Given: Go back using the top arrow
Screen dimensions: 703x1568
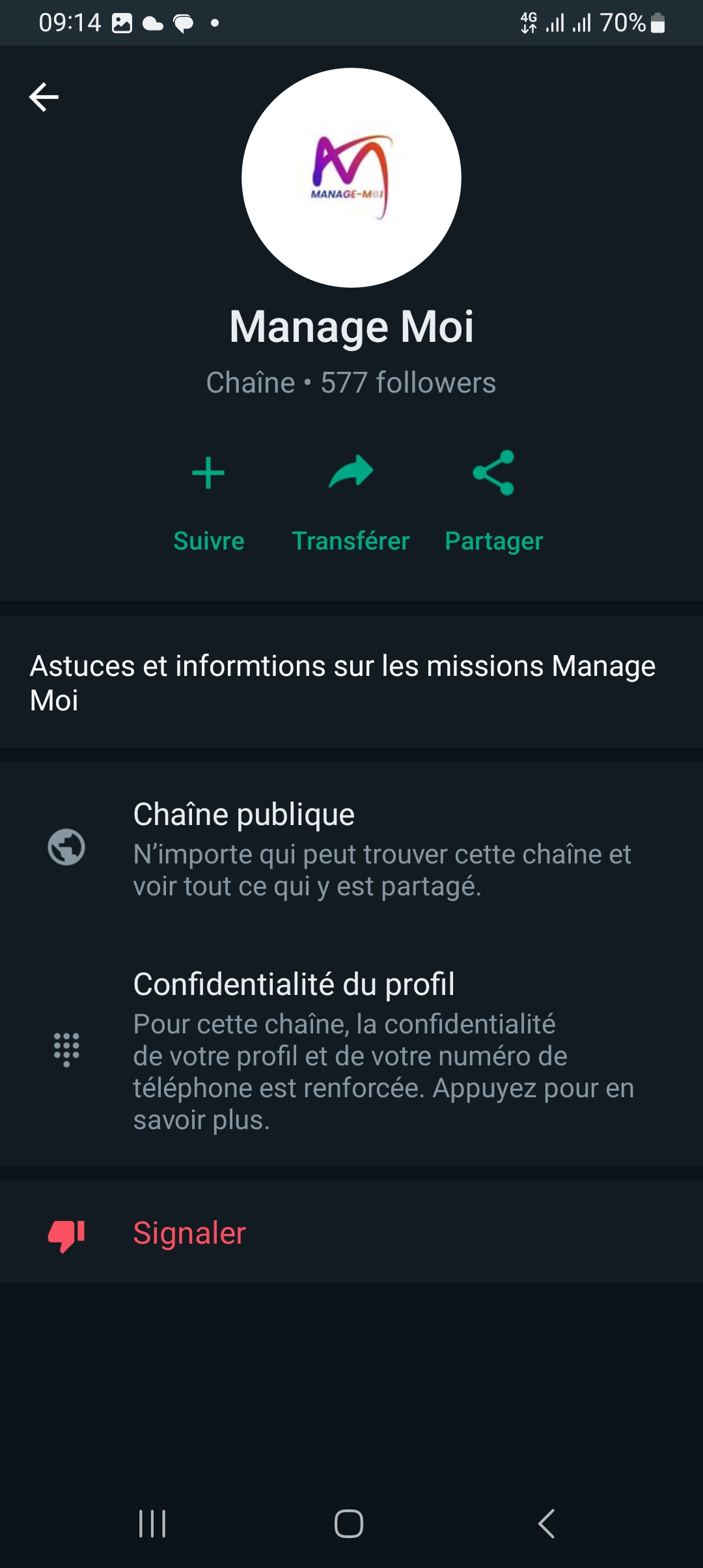Looking at the screenshot, I should [x=44, y=97].
